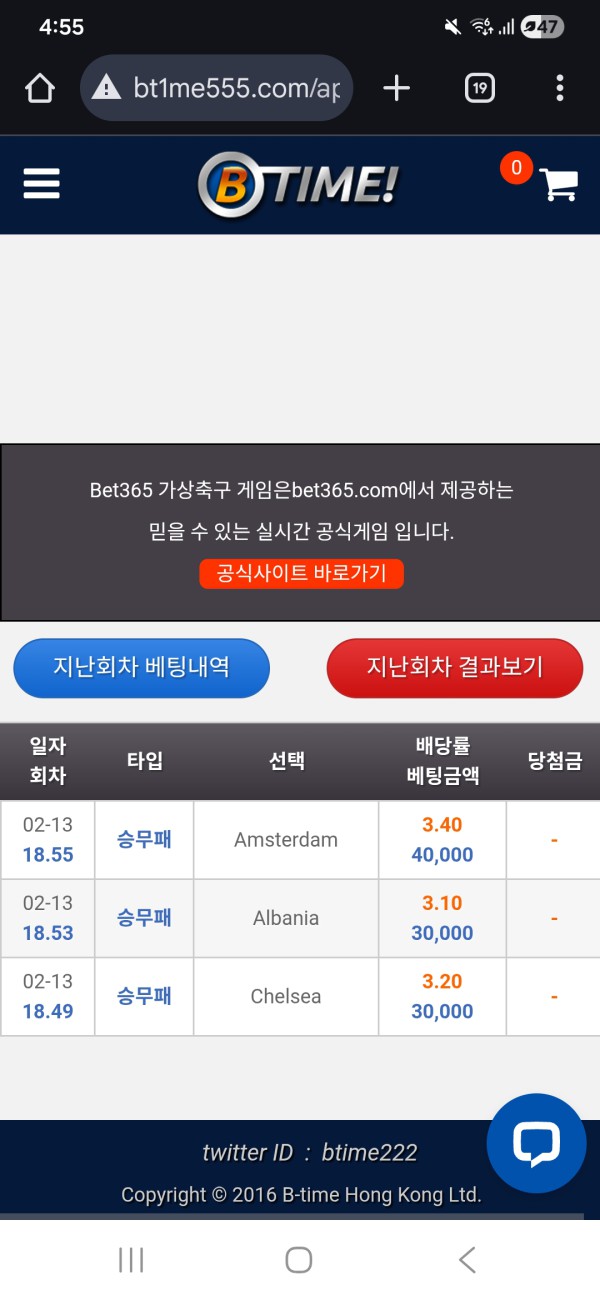Open the live chat bubble

tap(536, 1143)
